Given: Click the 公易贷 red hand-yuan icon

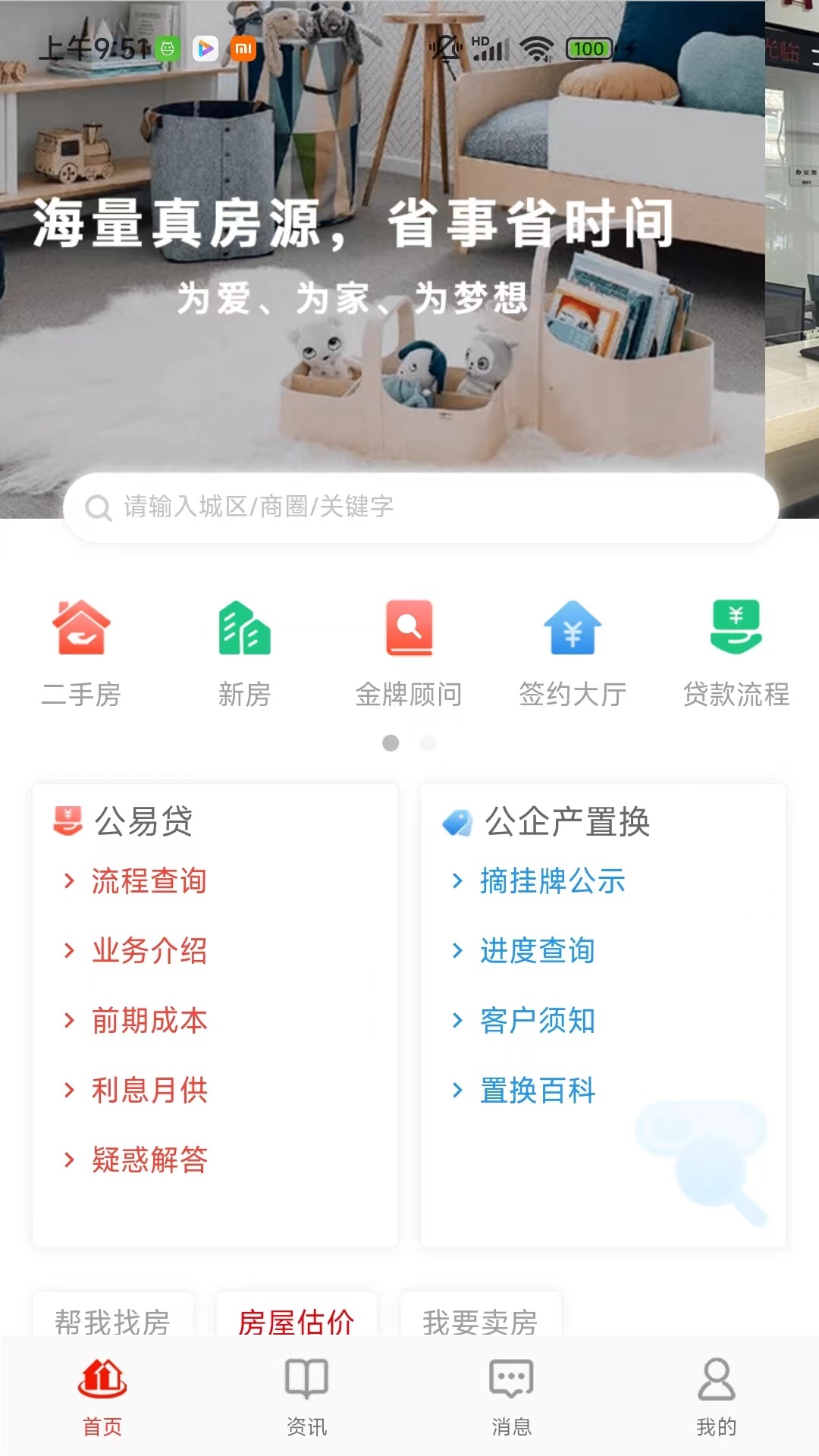Looking at the screenshot, I should [x=67, y=823].
